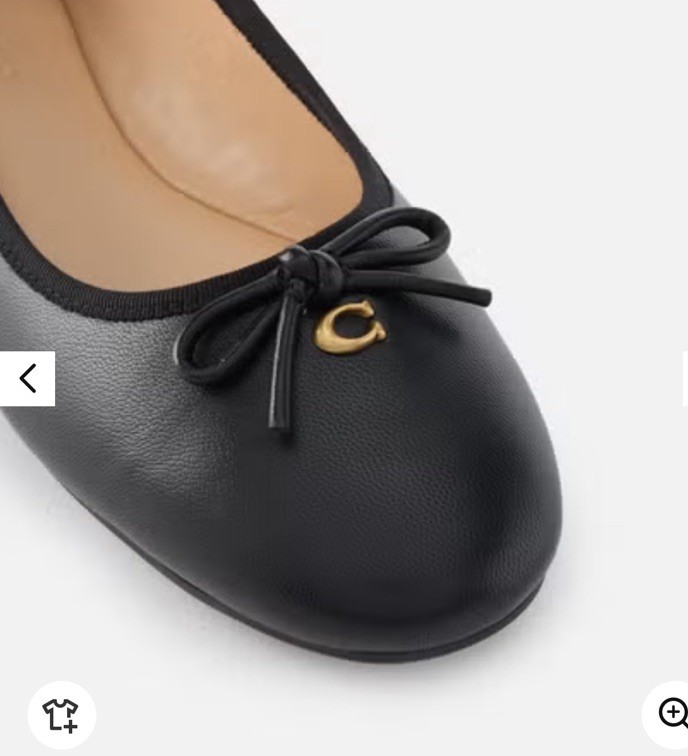Zoom into the product image
The height and width of the screenshot is (756, 688).
(x=670, y=713)
